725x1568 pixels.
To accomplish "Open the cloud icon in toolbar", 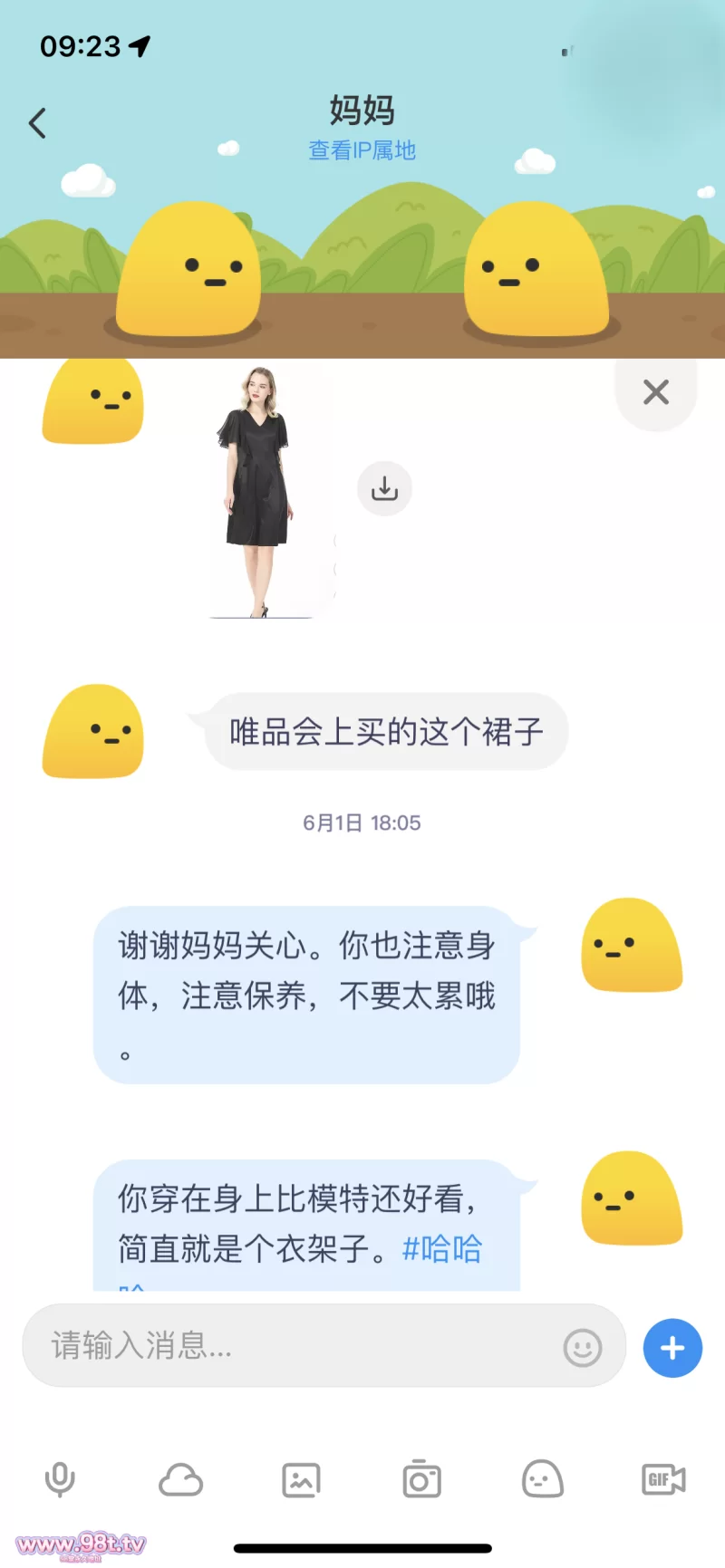I will coord(180,1480).
